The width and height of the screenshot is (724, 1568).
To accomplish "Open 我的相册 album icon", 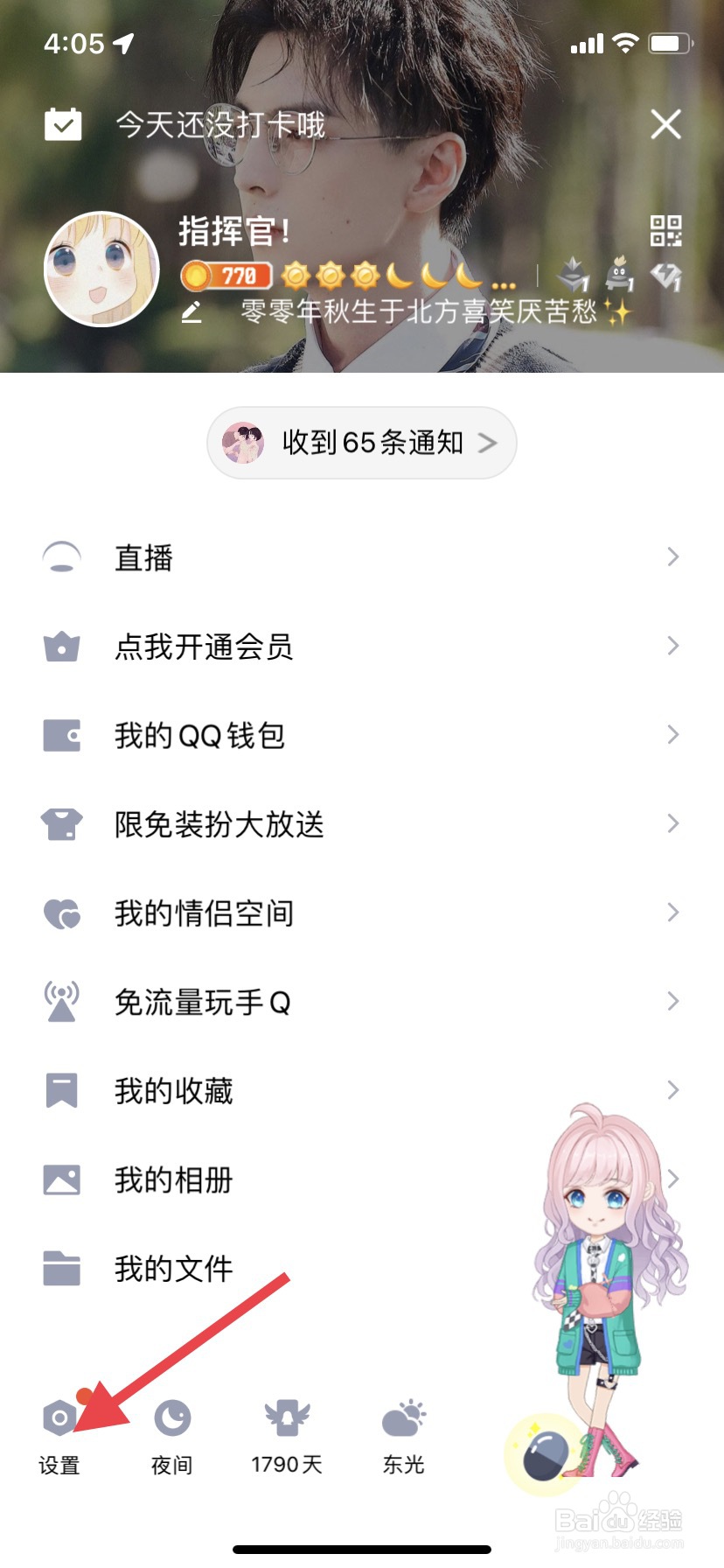I will 59,1180.
